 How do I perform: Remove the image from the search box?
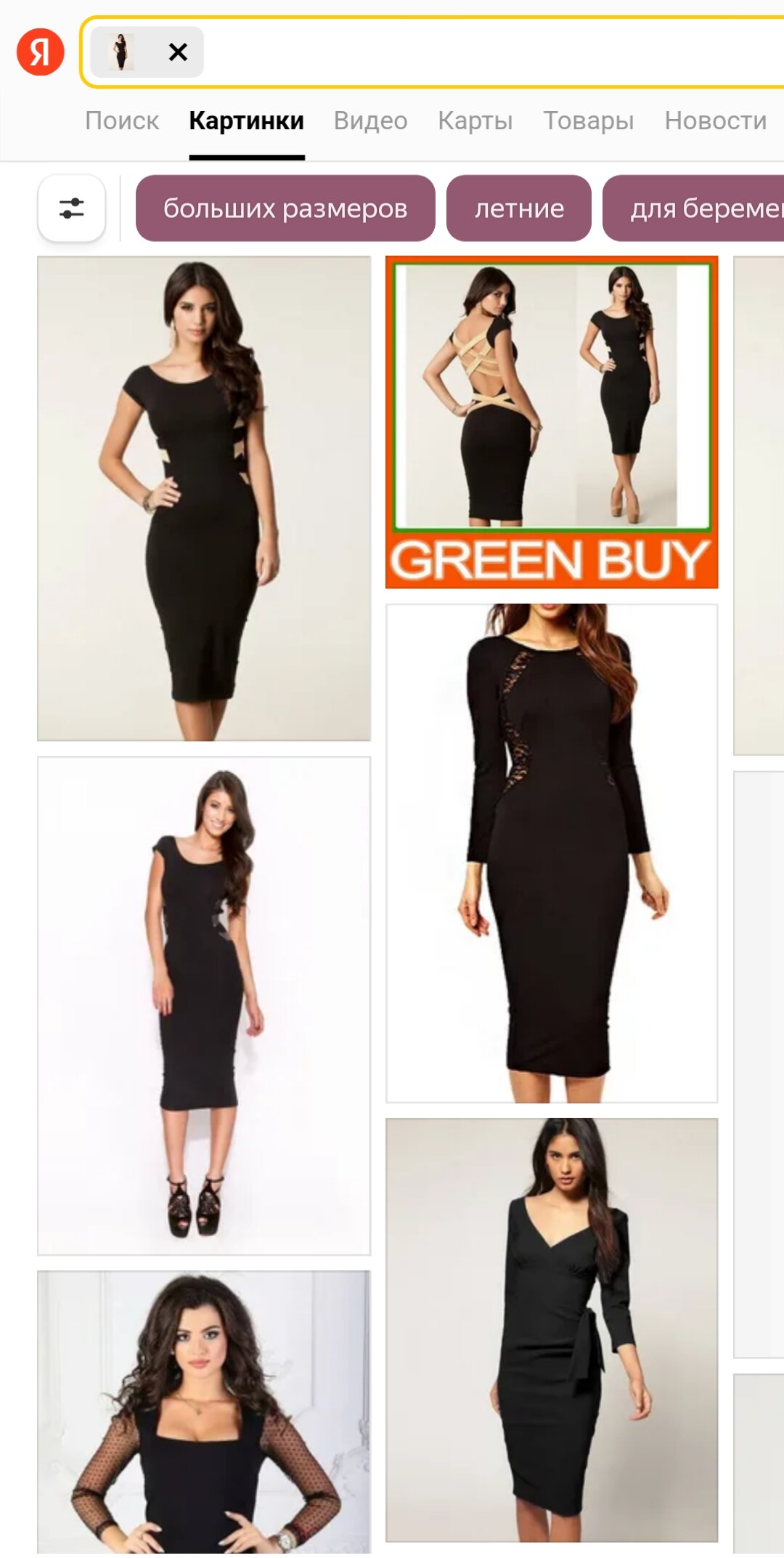178,52
